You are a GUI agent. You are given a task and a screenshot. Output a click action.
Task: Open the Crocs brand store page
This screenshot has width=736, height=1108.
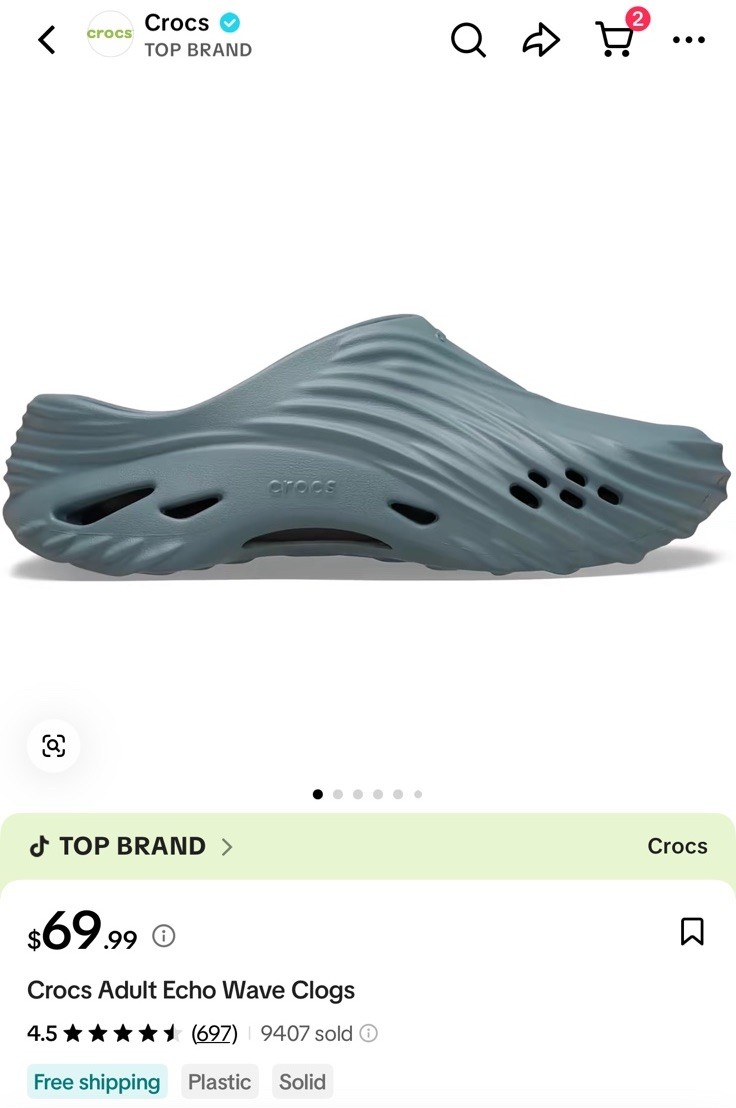point(177,35)
